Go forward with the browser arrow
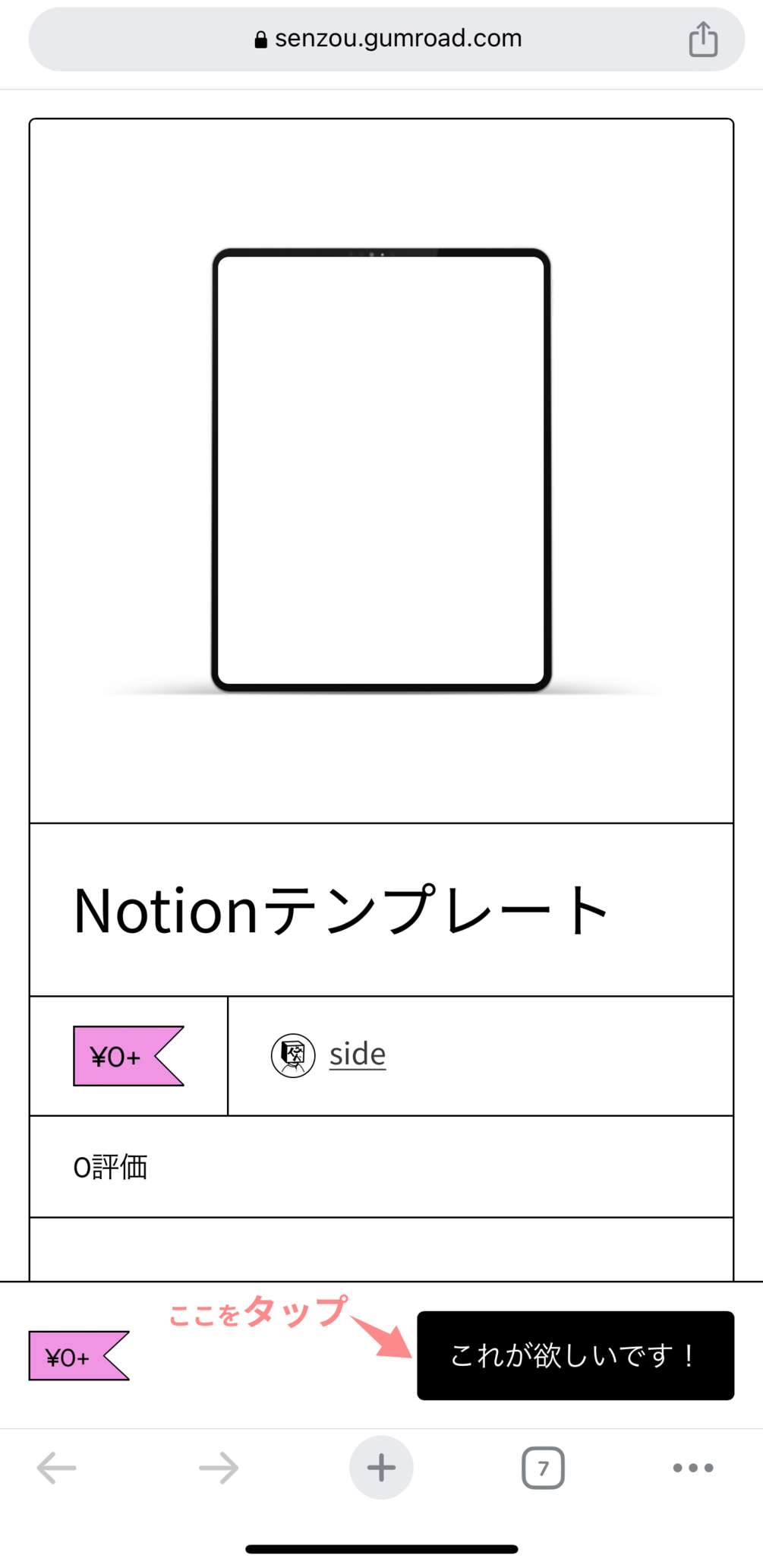Image resolution: width=763 pixels, height=1568 pixels. (x=219, y=1468)
